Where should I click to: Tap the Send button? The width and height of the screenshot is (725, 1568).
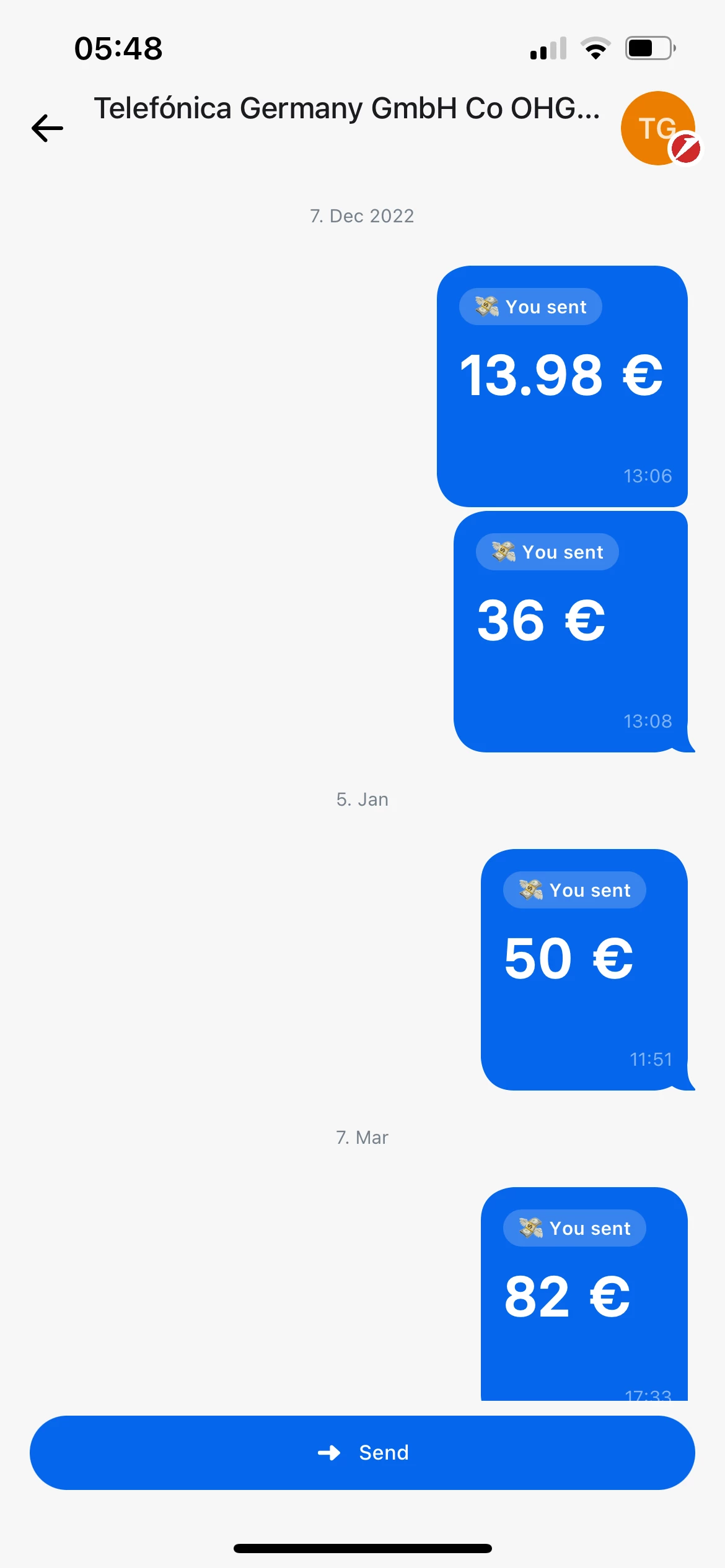click(x=362, y=1452)
